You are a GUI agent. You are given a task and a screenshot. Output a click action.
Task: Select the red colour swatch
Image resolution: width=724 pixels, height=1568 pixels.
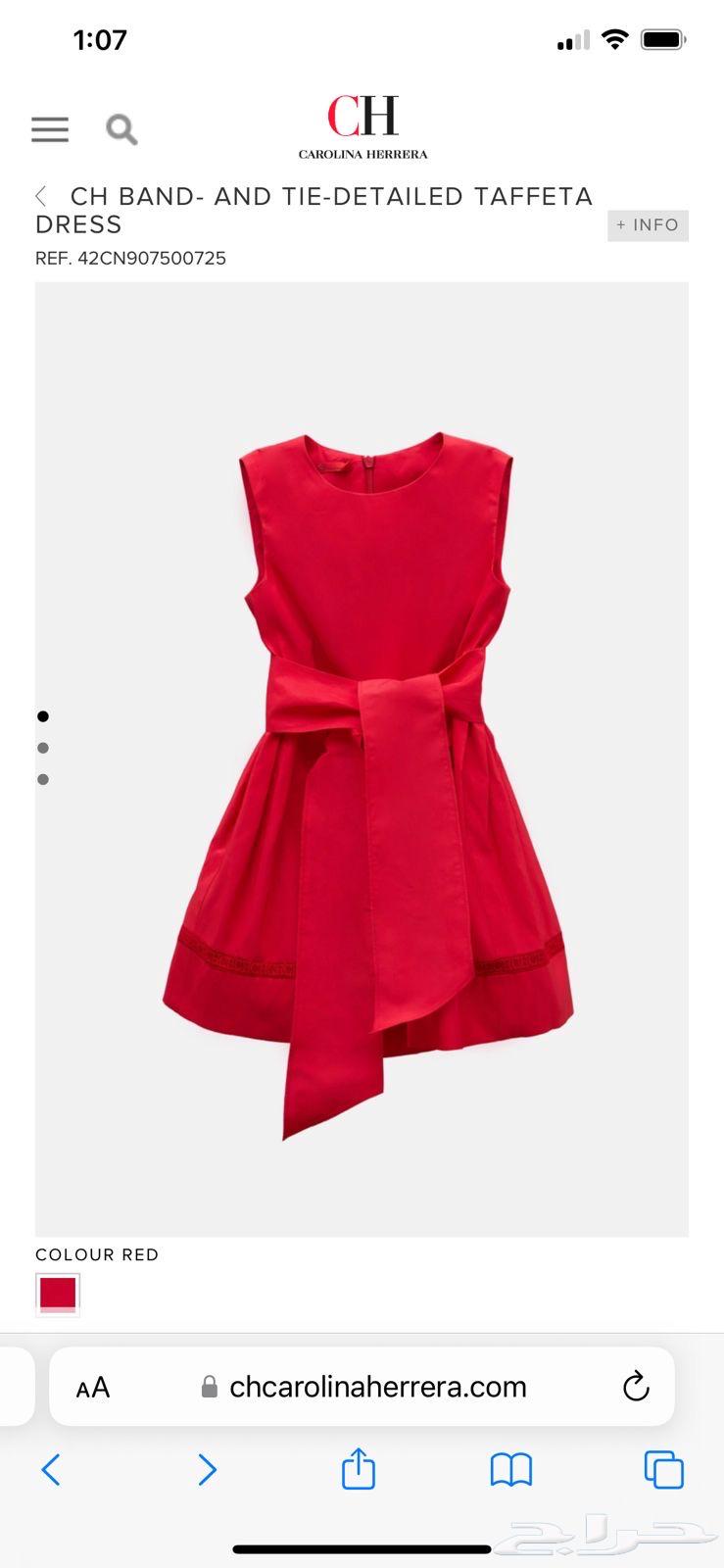tap(58, 1294)
